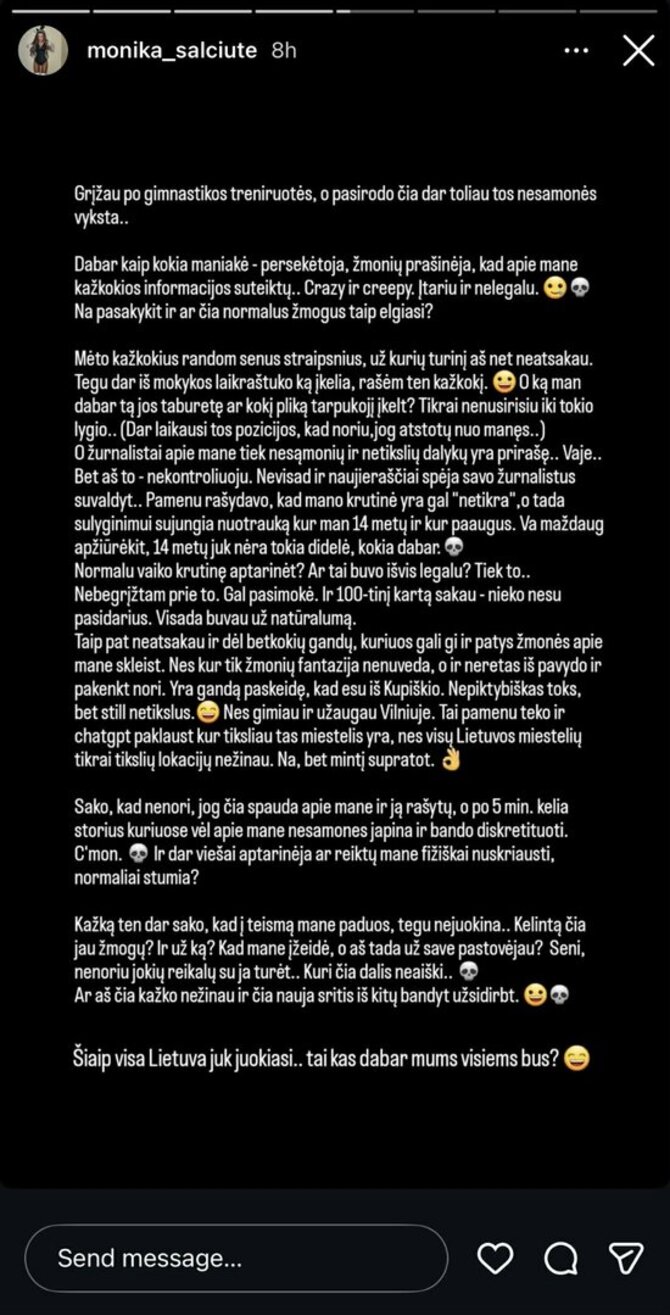This screenshot has width=670, height=1315.
Task: Open the three-dot story options menu
Action: click(x=577, y=50)
